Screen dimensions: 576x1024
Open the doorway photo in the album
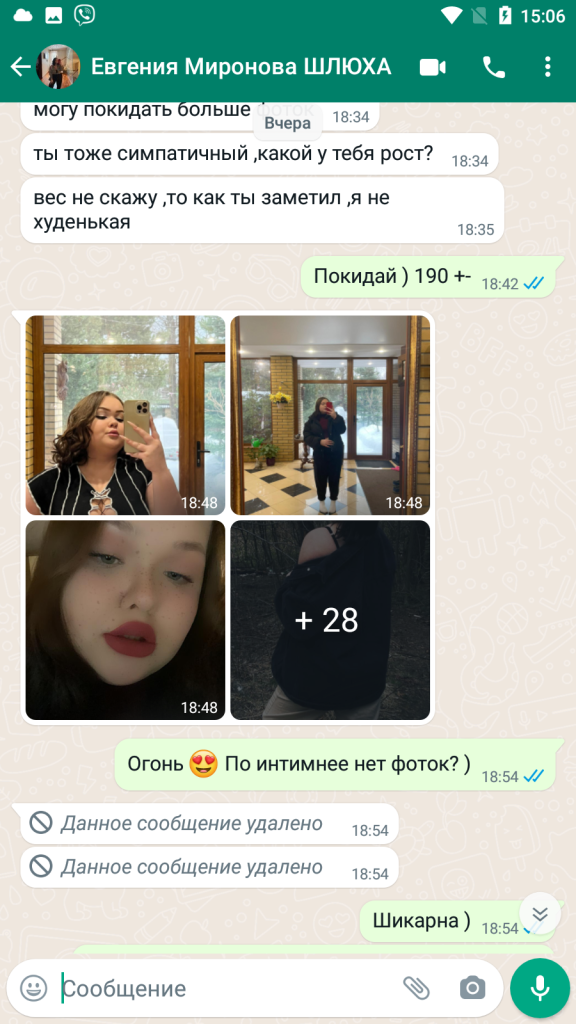[x=330, y=415]
